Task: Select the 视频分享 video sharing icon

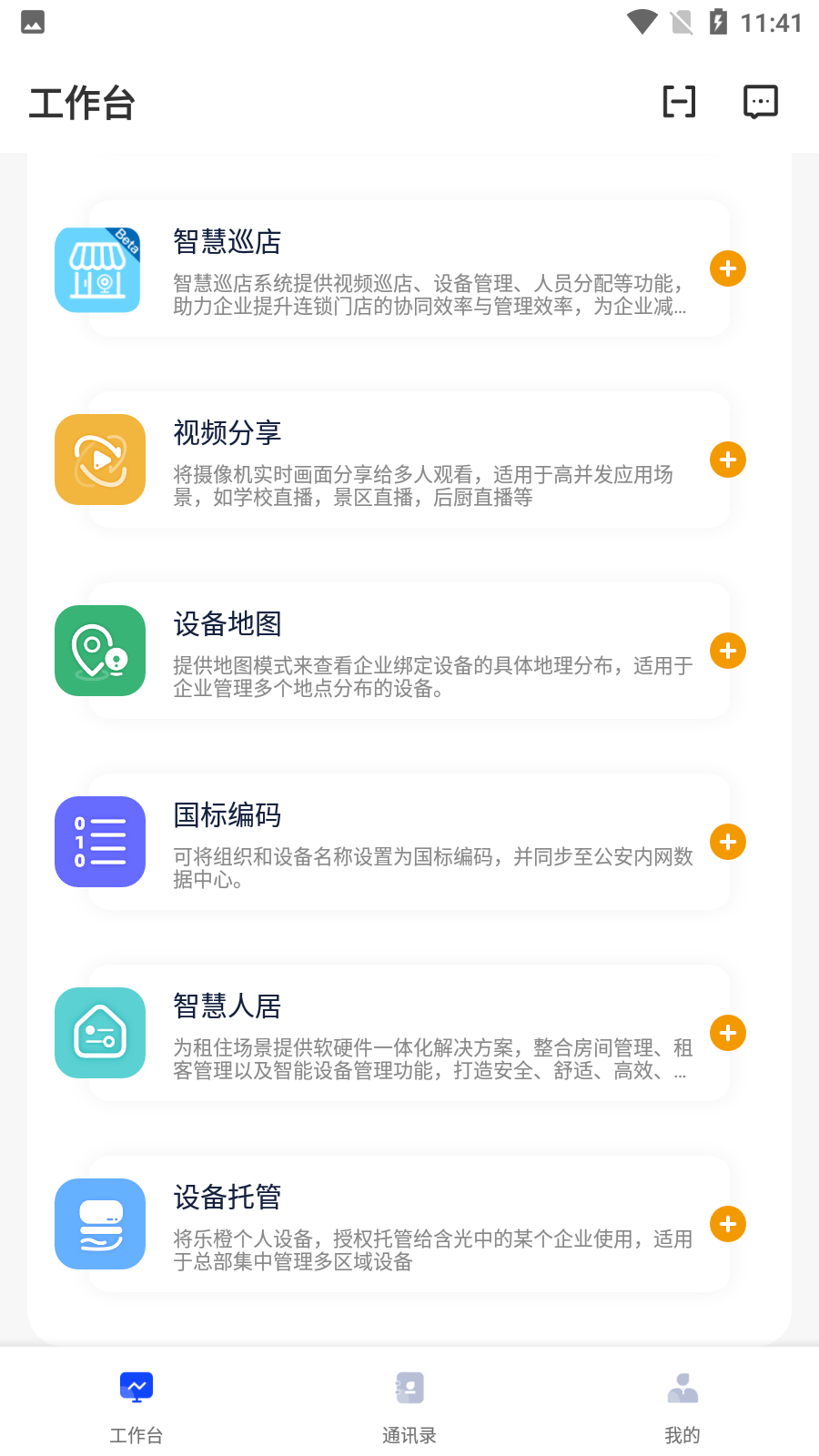Action: [100, 460]
